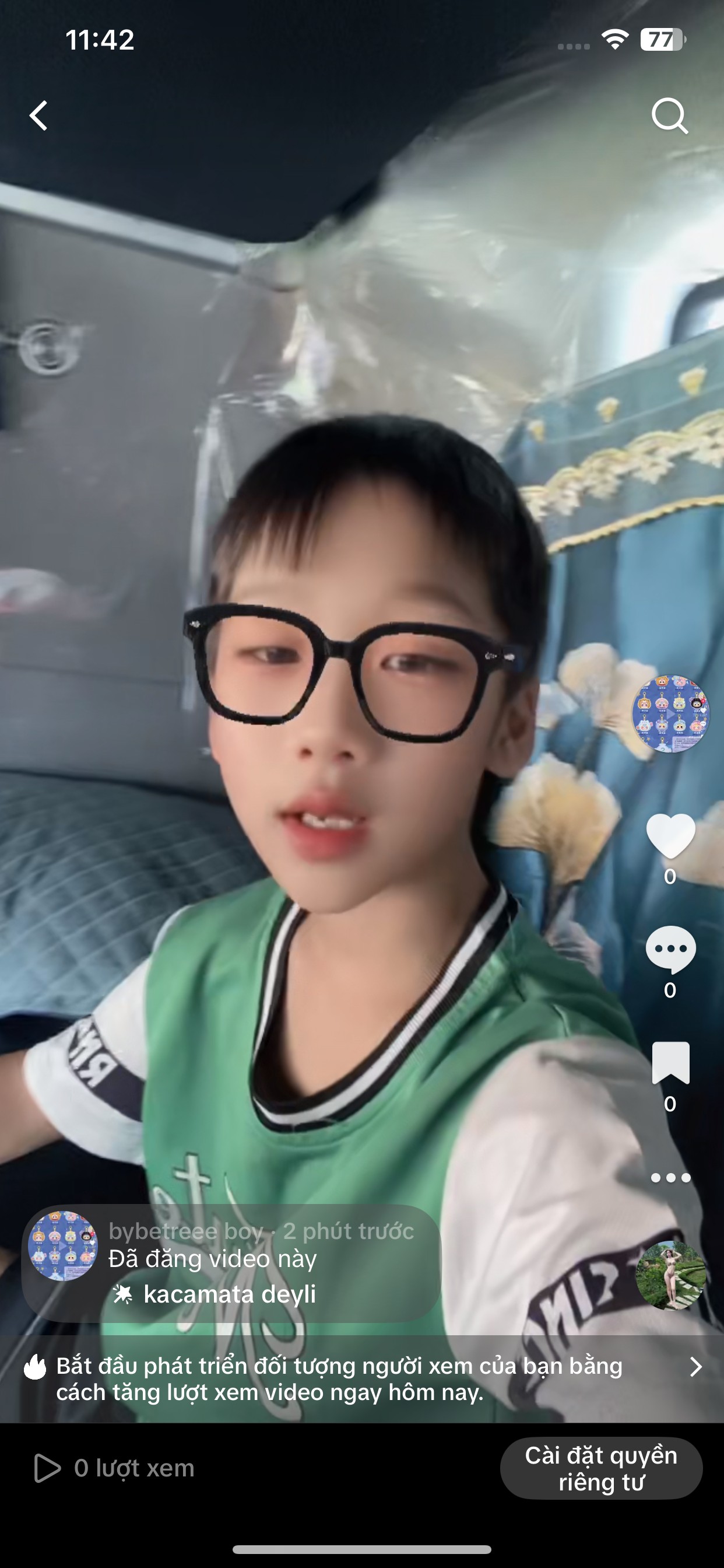Open search with the magnifier icon
The image size is (724, 1568).
click(669, 116)
